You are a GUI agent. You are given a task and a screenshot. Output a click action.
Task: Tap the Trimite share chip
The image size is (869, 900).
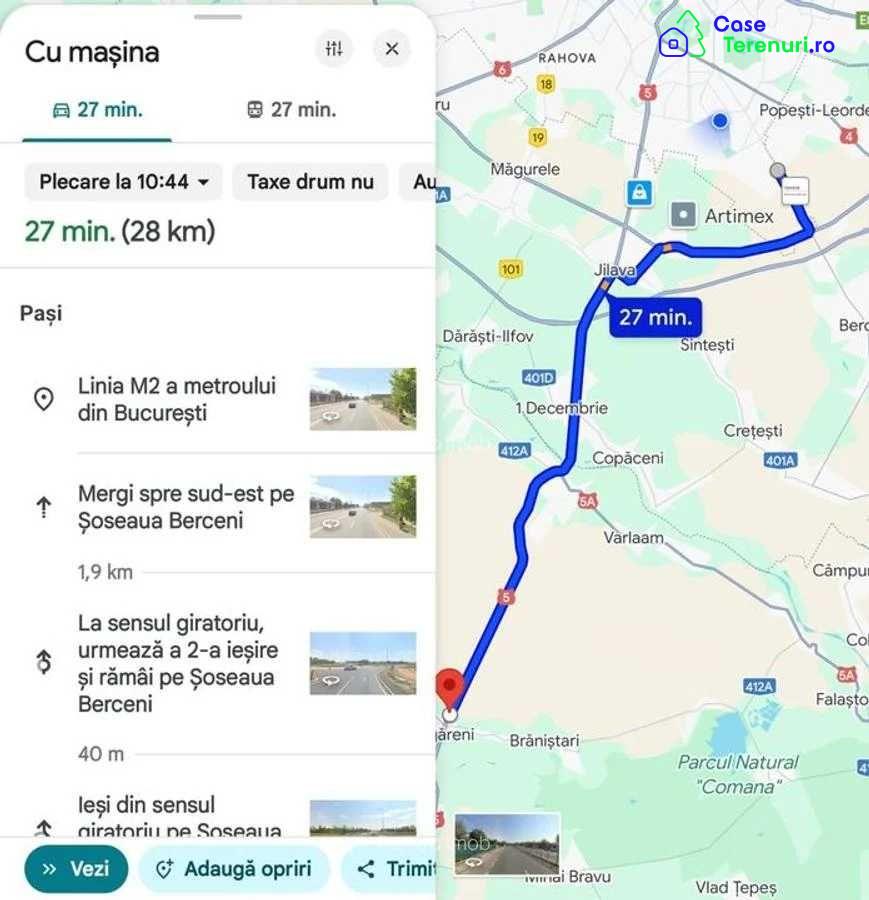click(x=395, y=868)
